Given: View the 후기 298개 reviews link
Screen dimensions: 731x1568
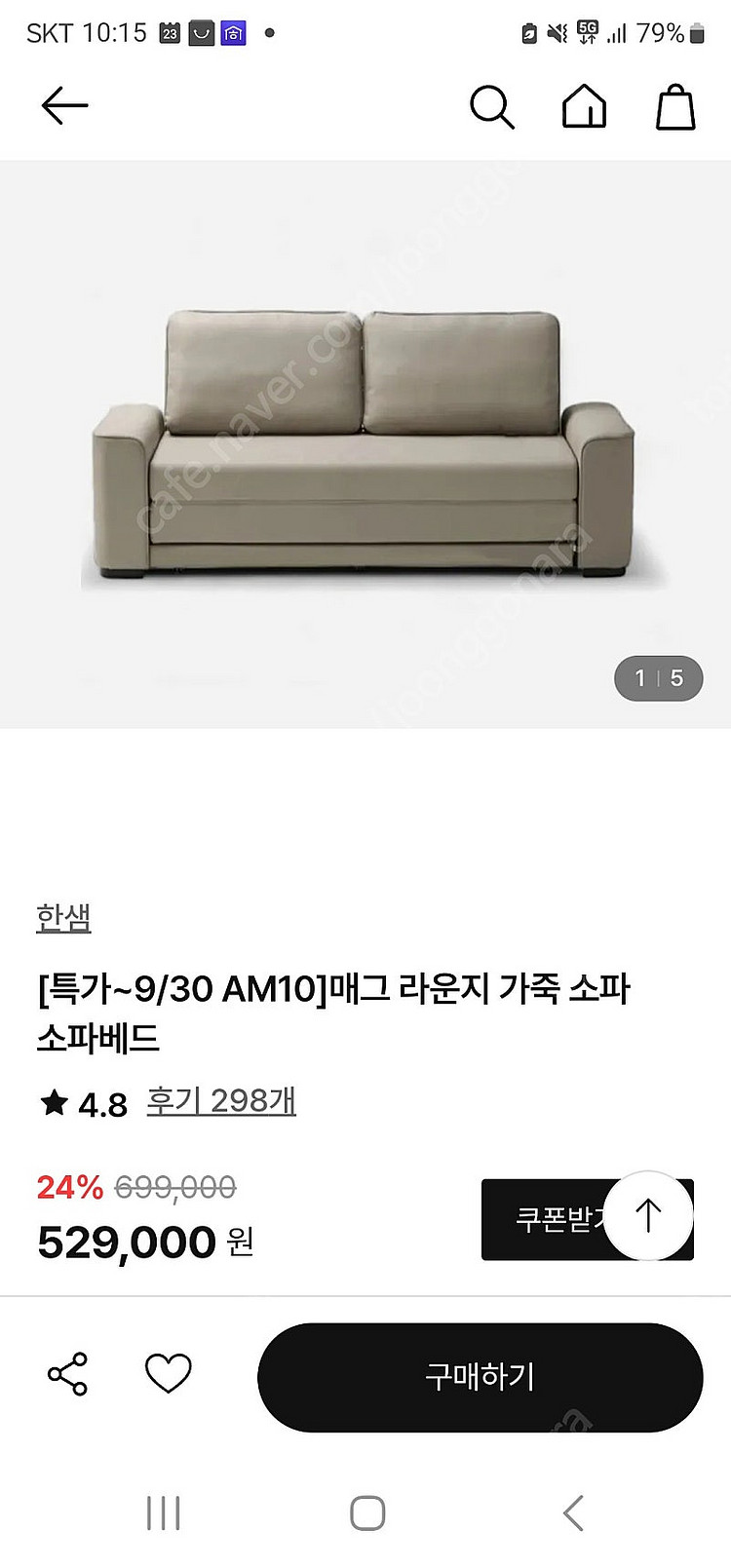Looking at the screenshot, I should click(x=221, y=1101).
